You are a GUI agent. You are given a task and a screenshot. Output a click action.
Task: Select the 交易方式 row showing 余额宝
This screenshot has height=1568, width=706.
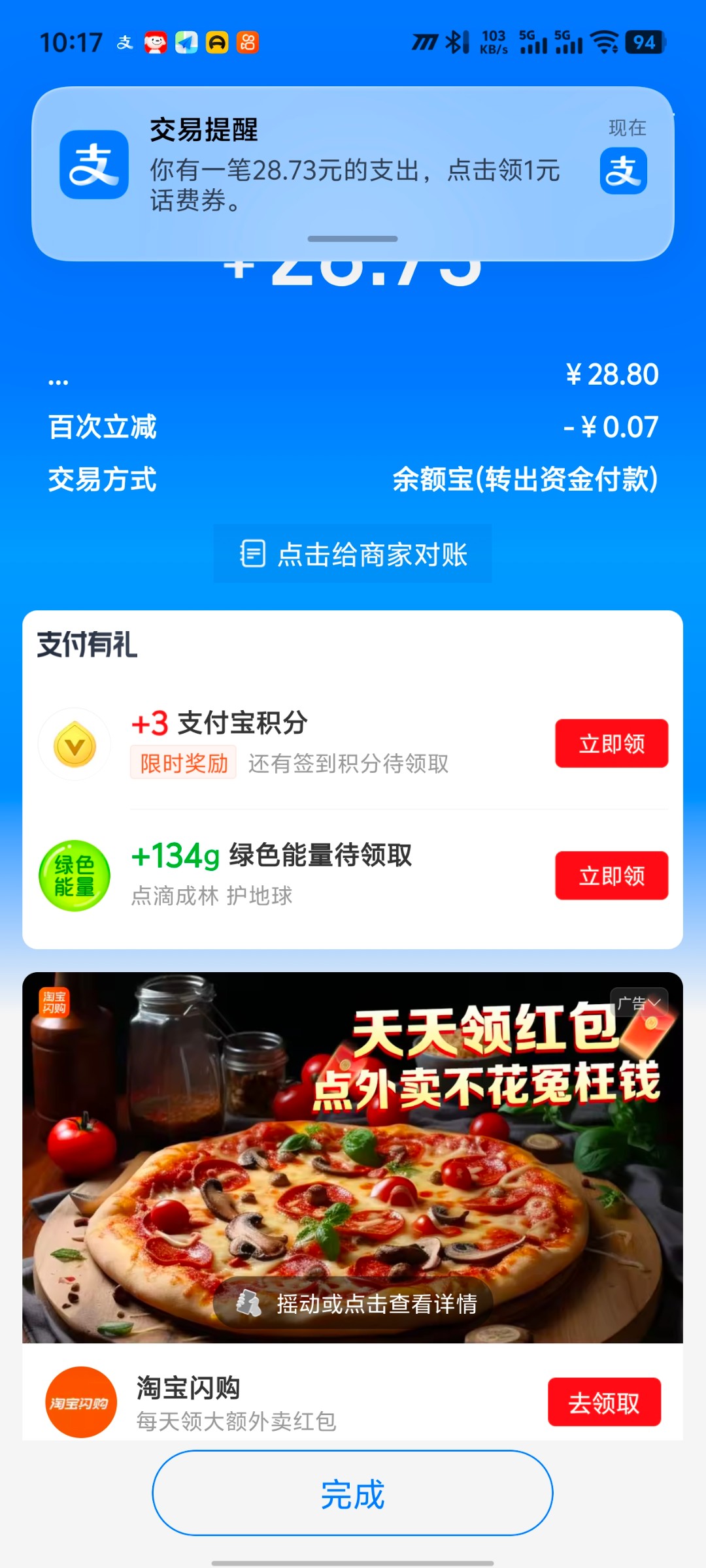coord(353,480)
